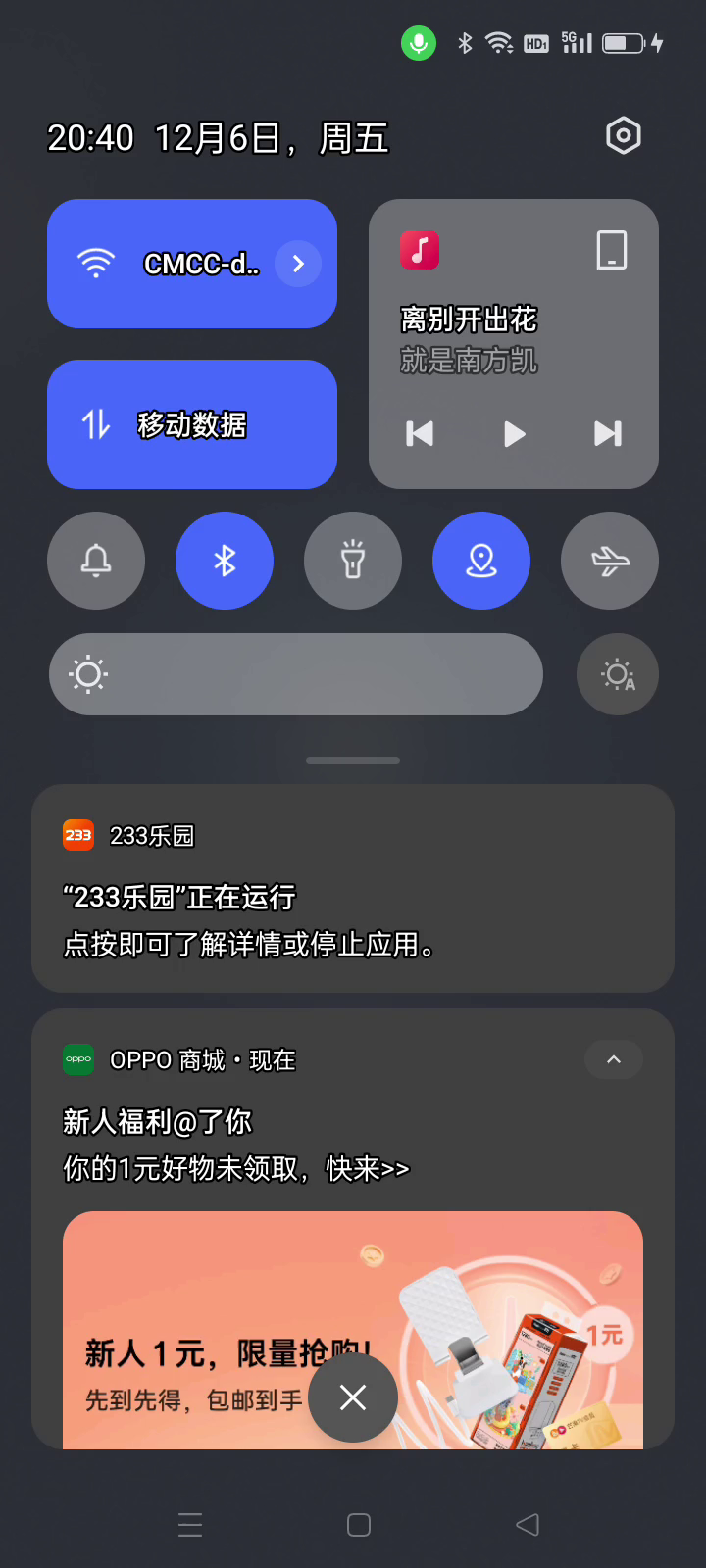Toggle auto brightness
The width and height of the screenshot is (706, 1568).
(x=618, y=674)
